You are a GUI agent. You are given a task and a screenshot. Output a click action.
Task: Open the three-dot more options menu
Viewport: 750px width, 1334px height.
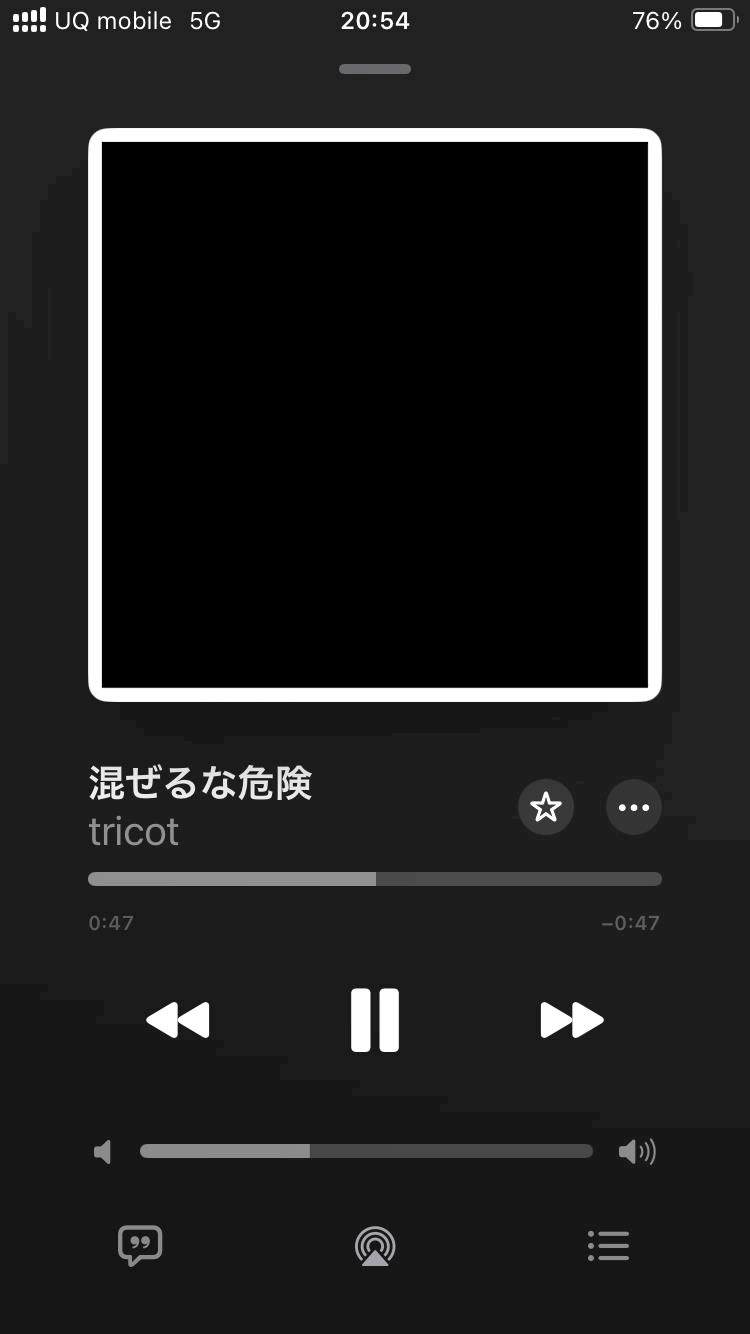pos(634,807)
